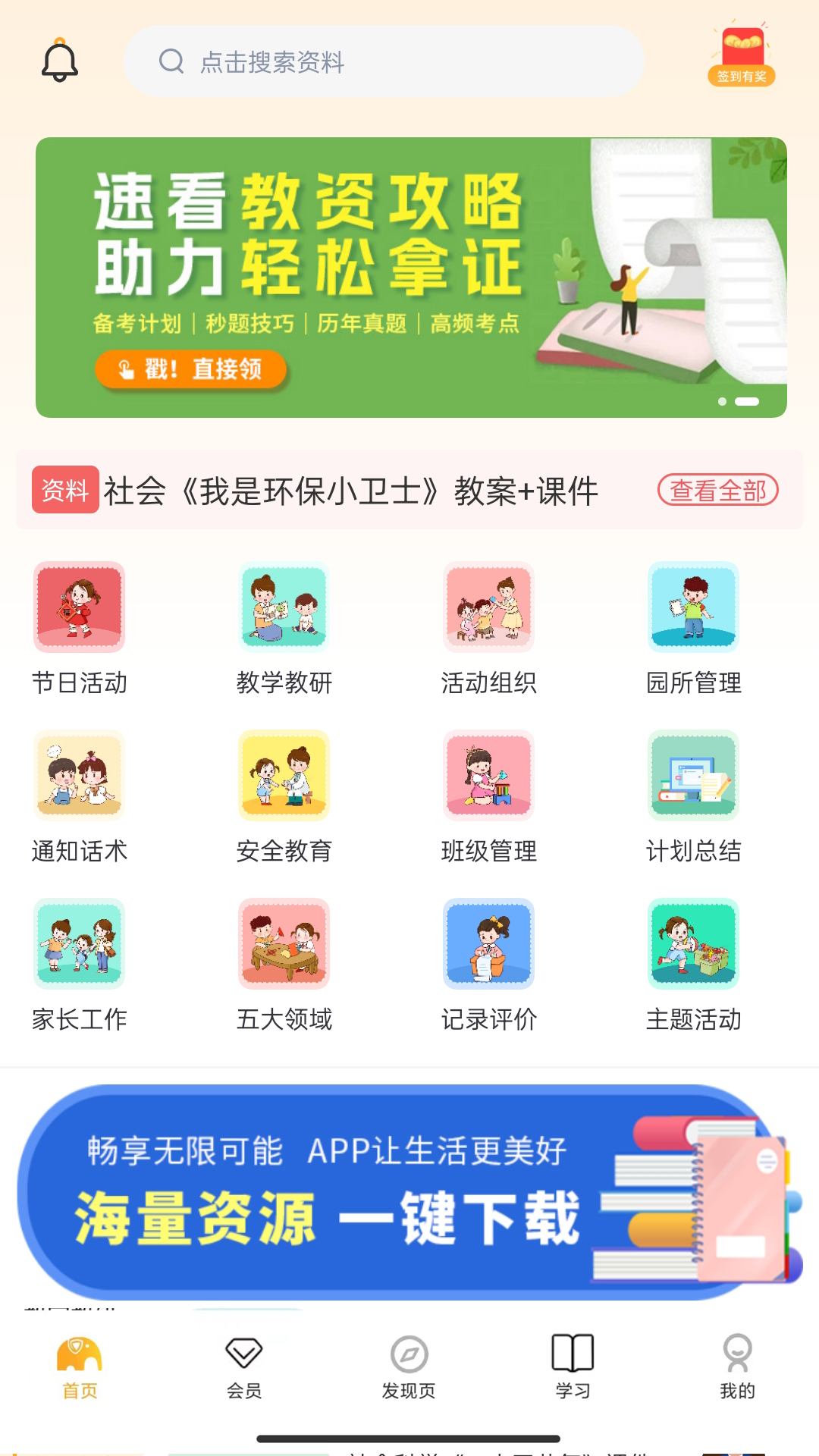Open the 园所管理 category
This screenshot has height=1456, width=819.
(694, 629)
